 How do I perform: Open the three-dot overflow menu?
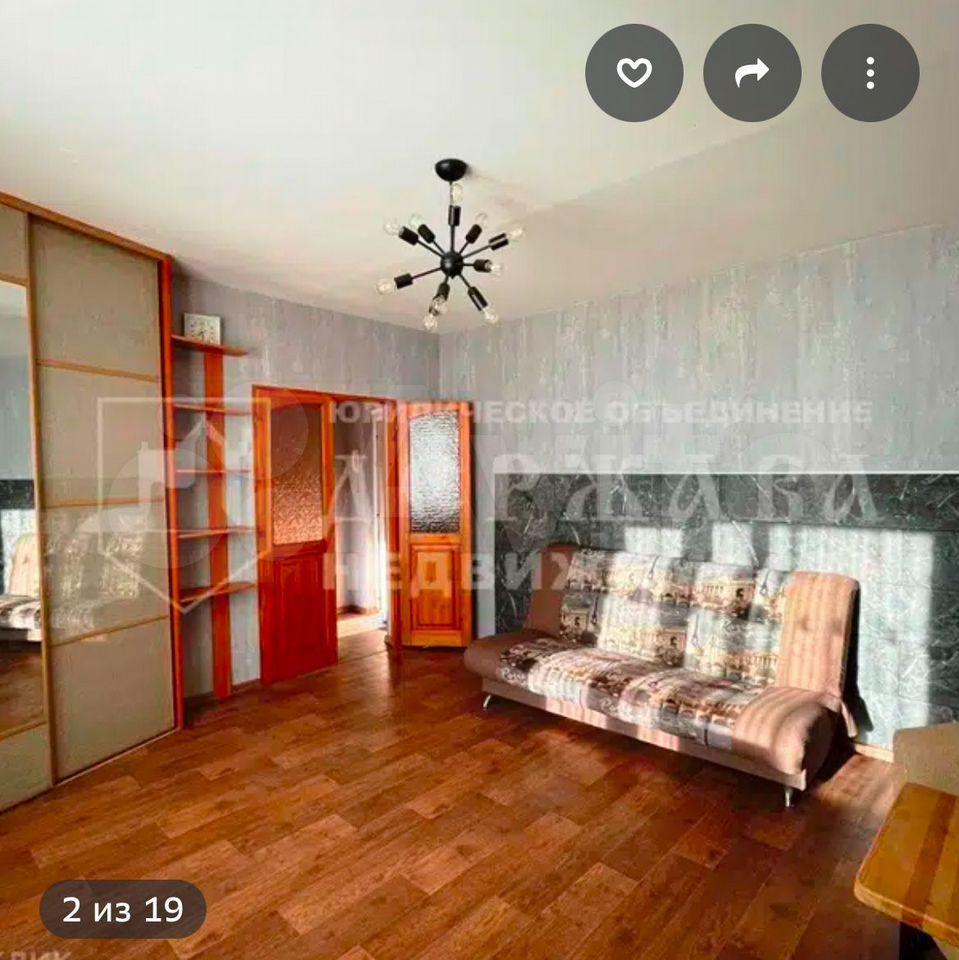[870, 73]
